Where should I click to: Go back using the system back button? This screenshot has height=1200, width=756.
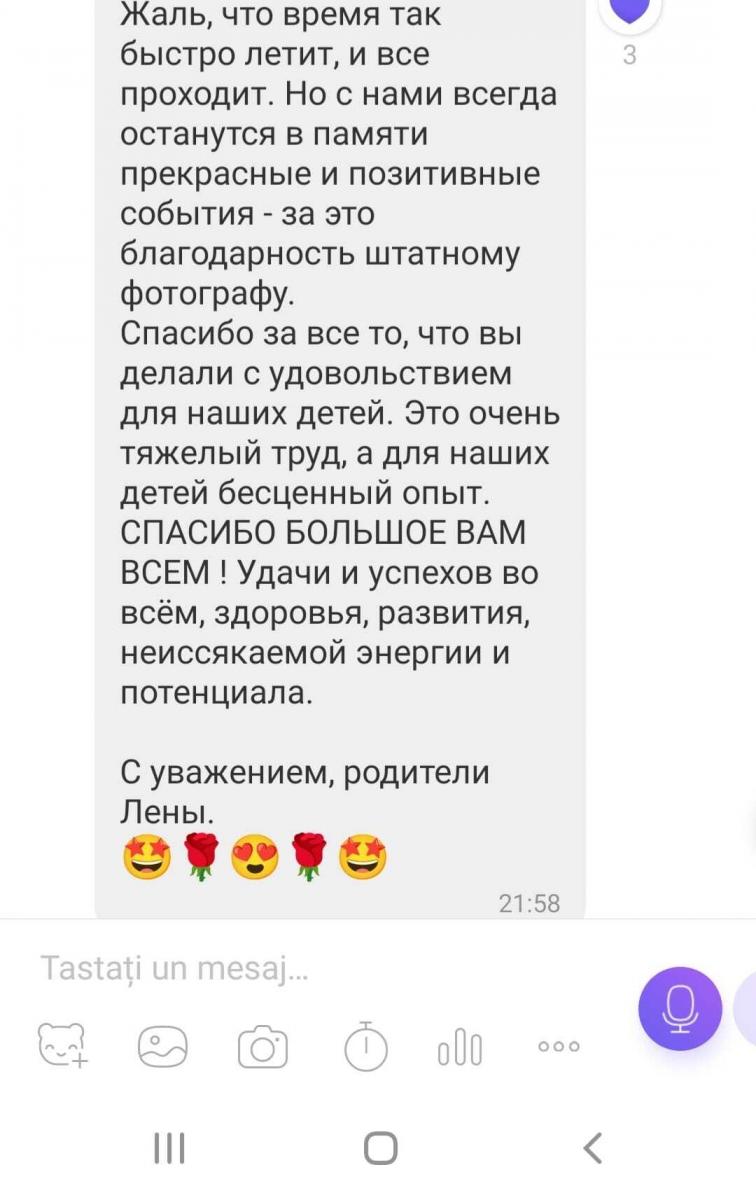[593, 1148]
